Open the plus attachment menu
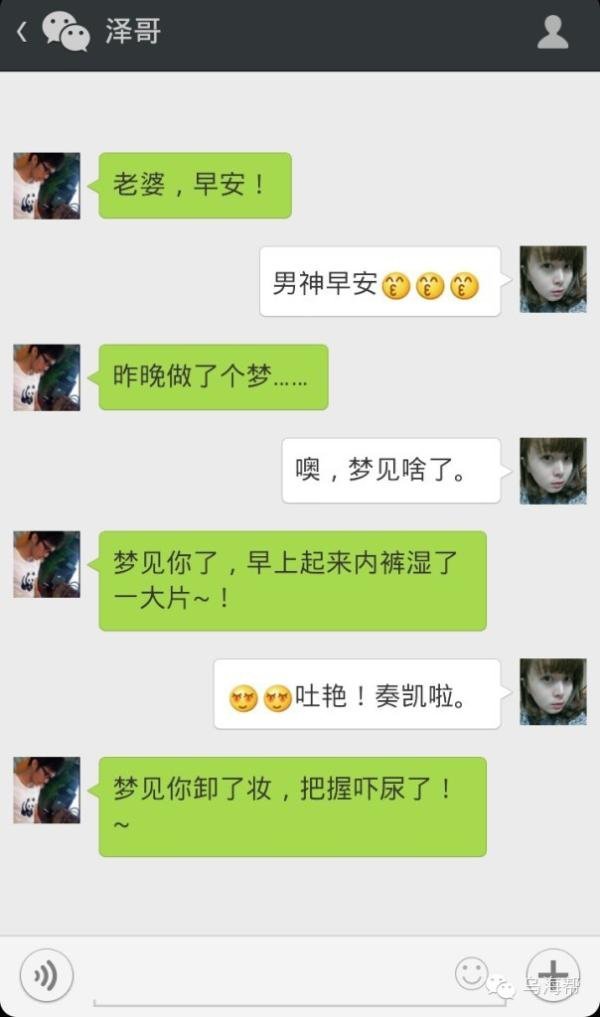 tap(552, 974)
